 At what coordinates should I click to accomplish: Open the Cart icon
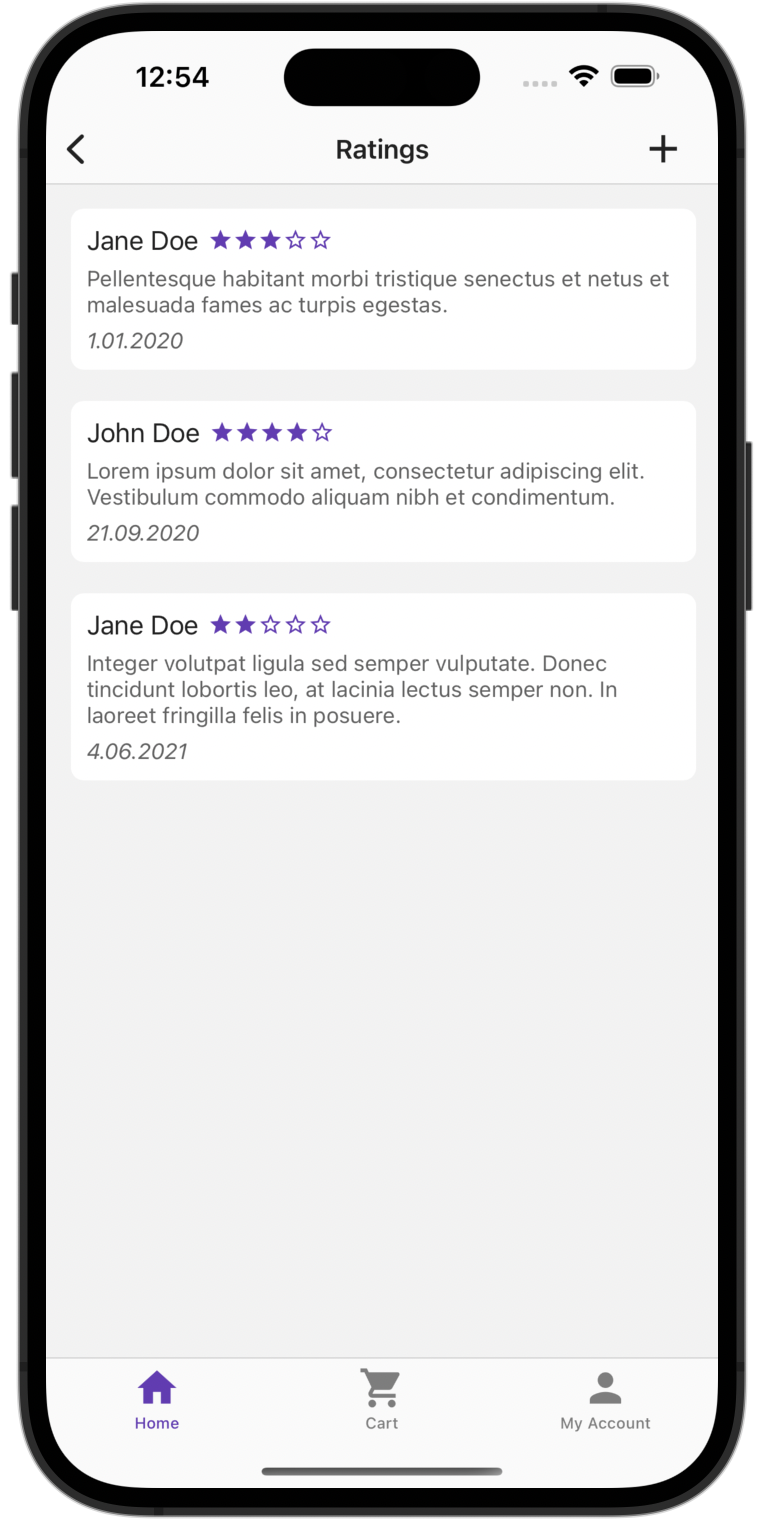[381, 1386]
